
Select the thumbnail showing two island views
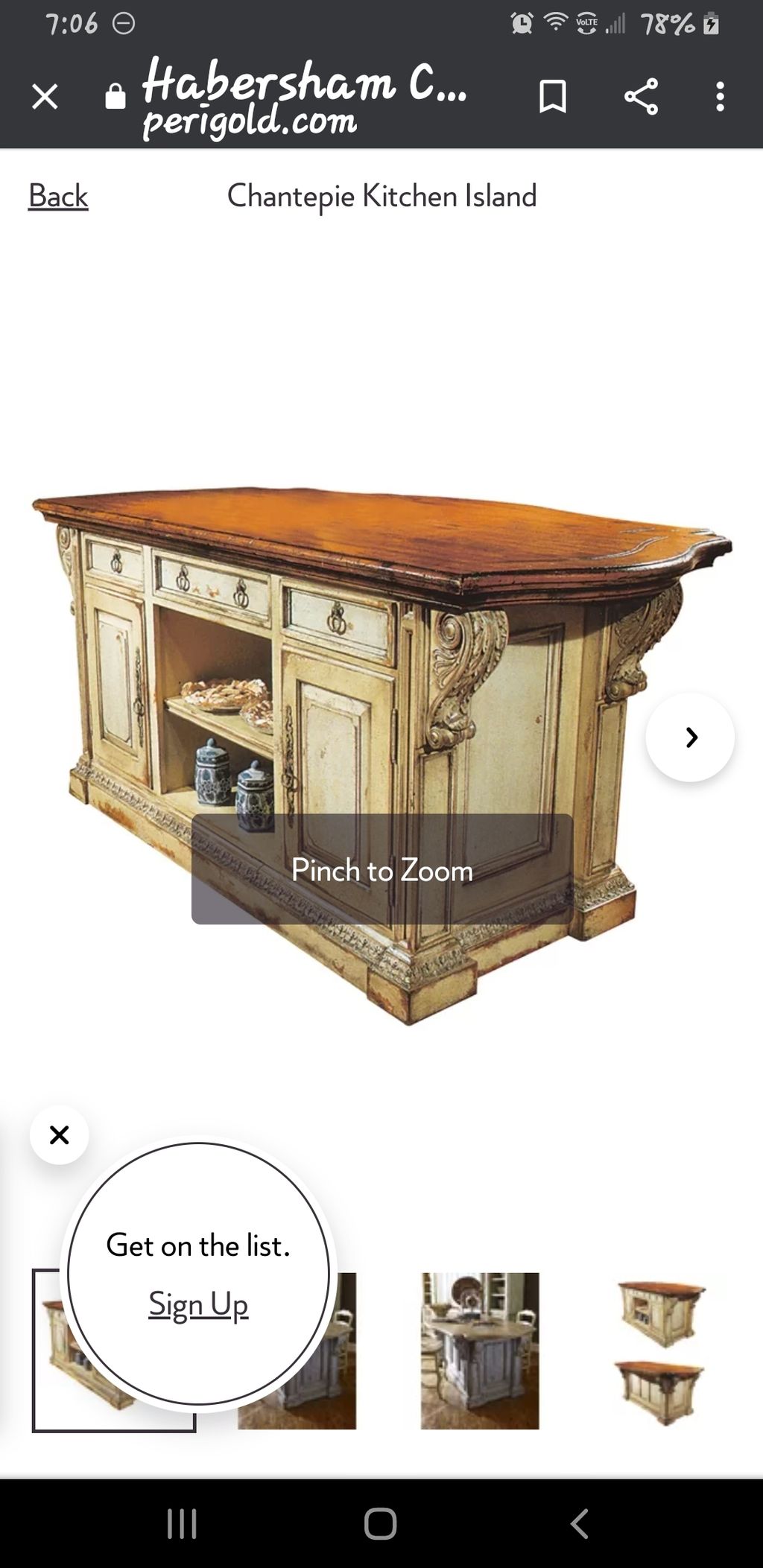pos(661,1350)
